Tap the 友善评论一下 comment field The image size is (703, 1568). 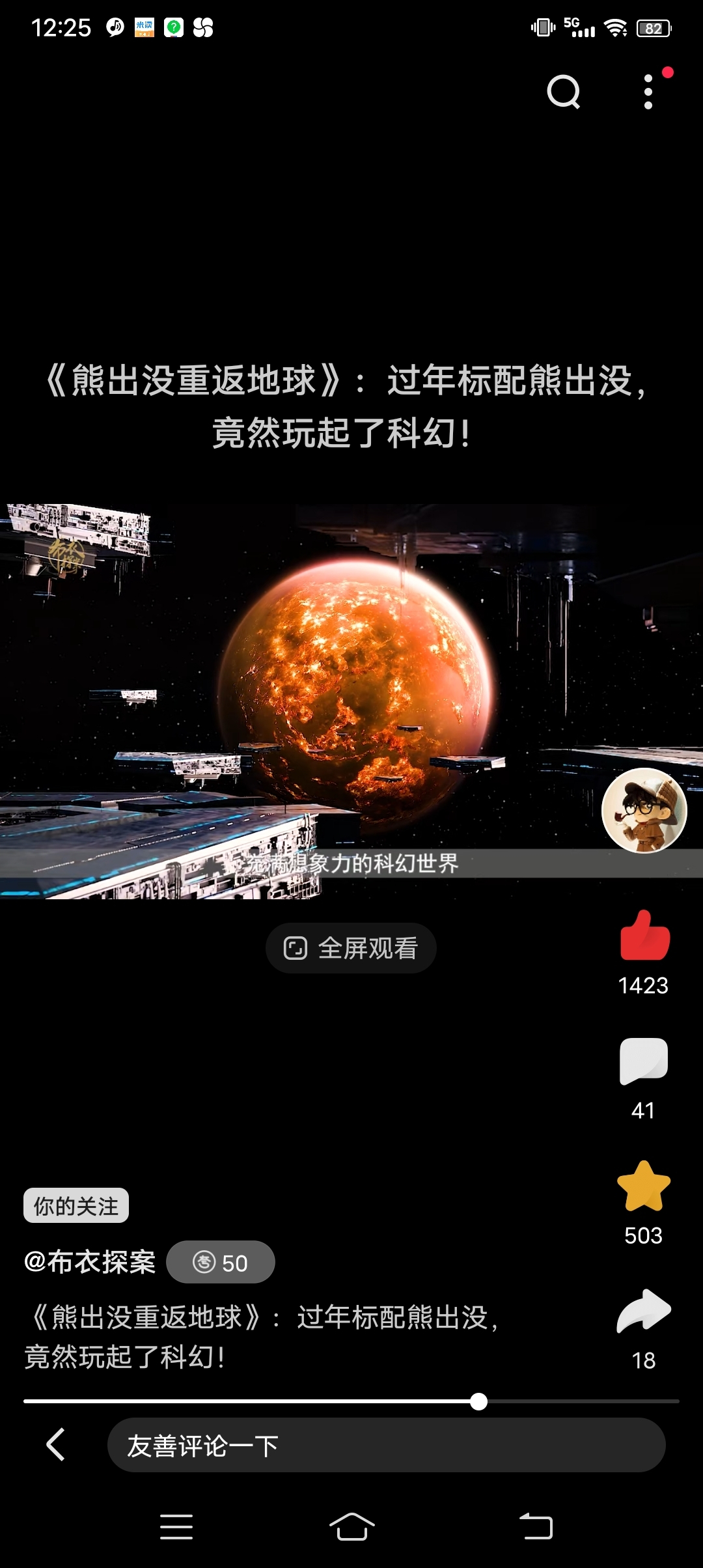click(x=386, y=1445)
